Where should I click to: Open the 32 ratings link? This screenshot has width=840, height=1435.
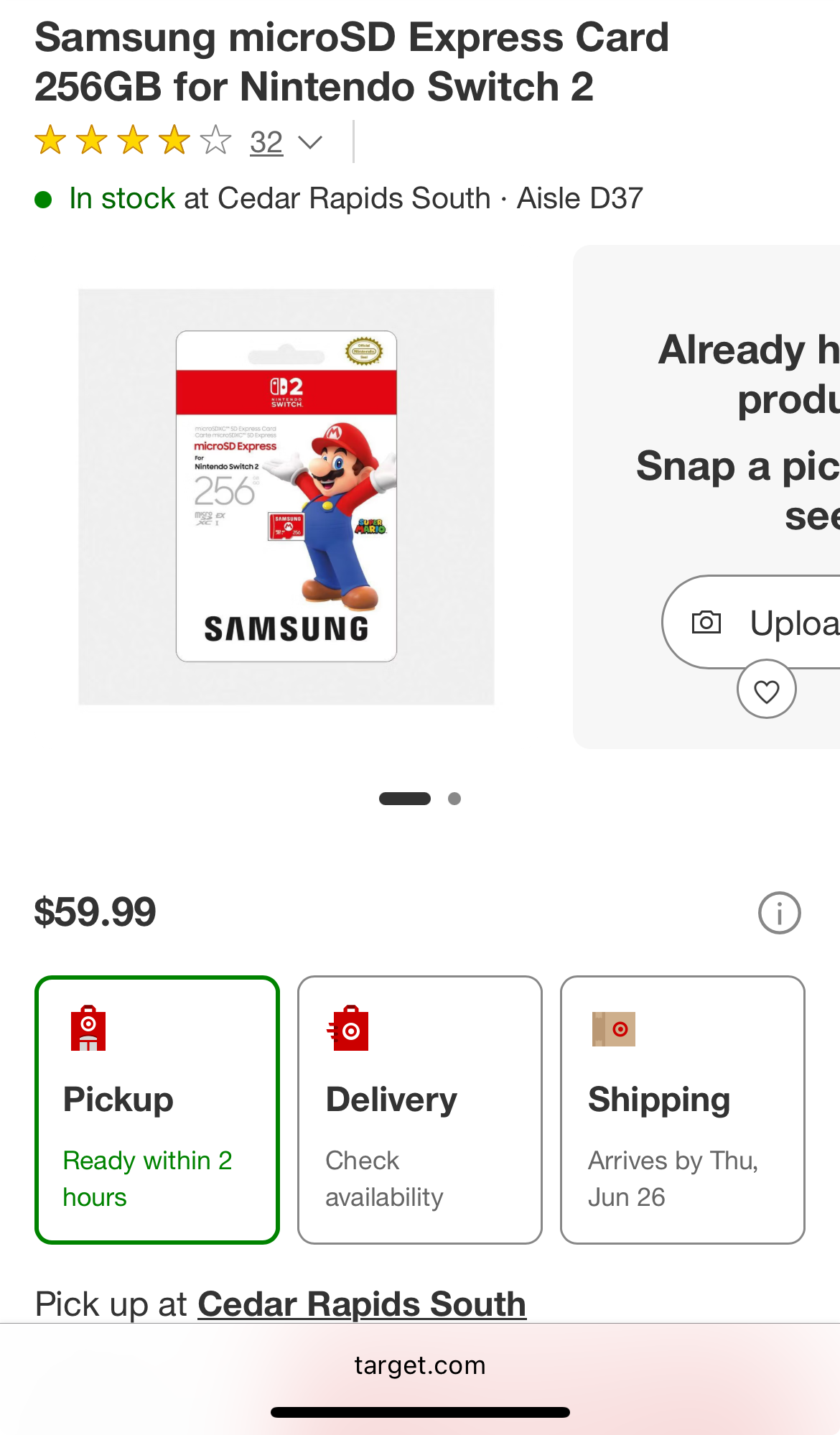[266, 142]
